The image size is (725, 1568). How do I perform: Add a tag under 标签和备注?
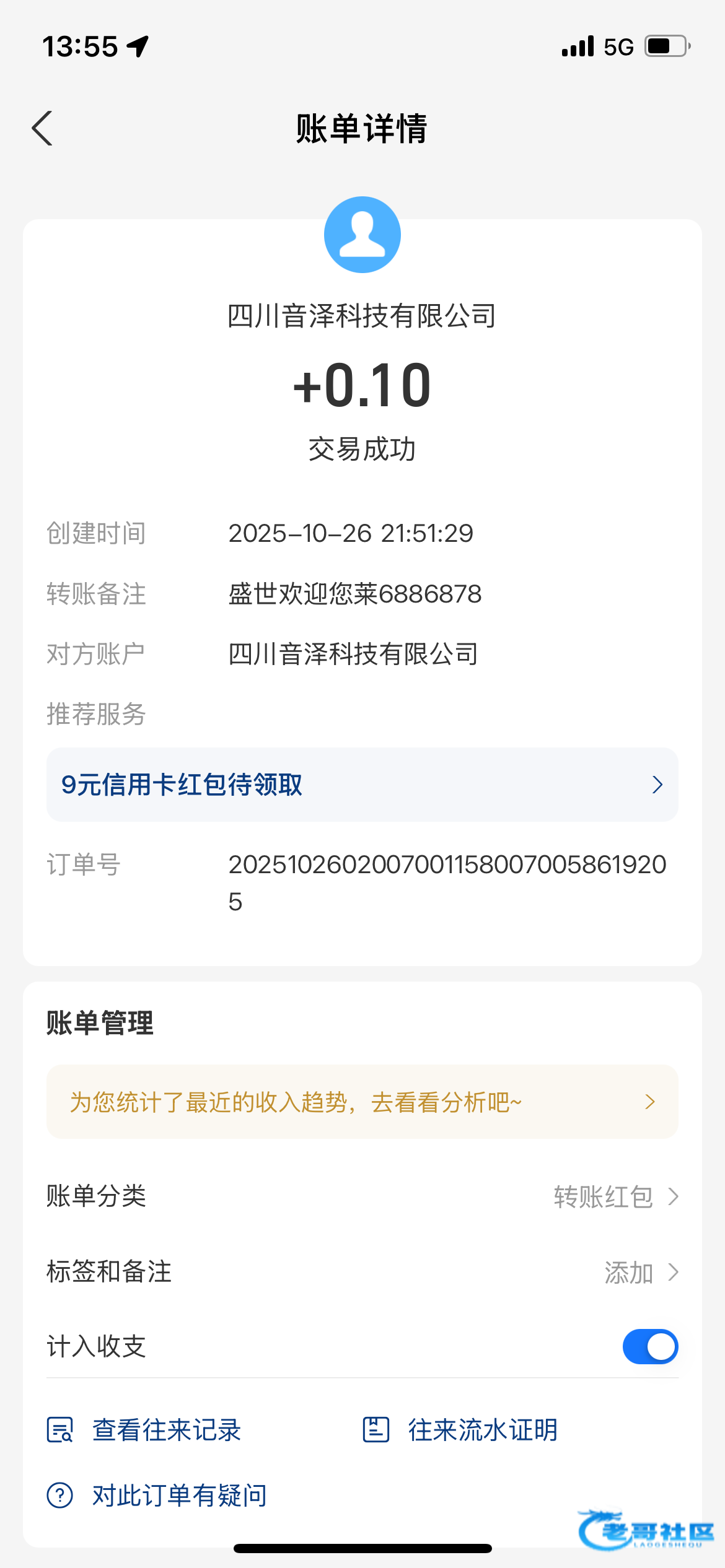click(362, 1272)
